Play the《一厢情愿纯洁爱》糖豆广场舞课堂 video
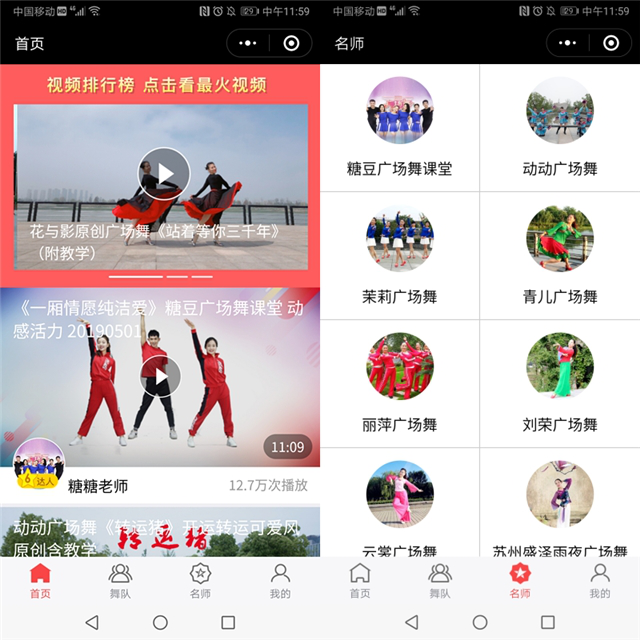 pyautogui.click(x=160, y=376)
